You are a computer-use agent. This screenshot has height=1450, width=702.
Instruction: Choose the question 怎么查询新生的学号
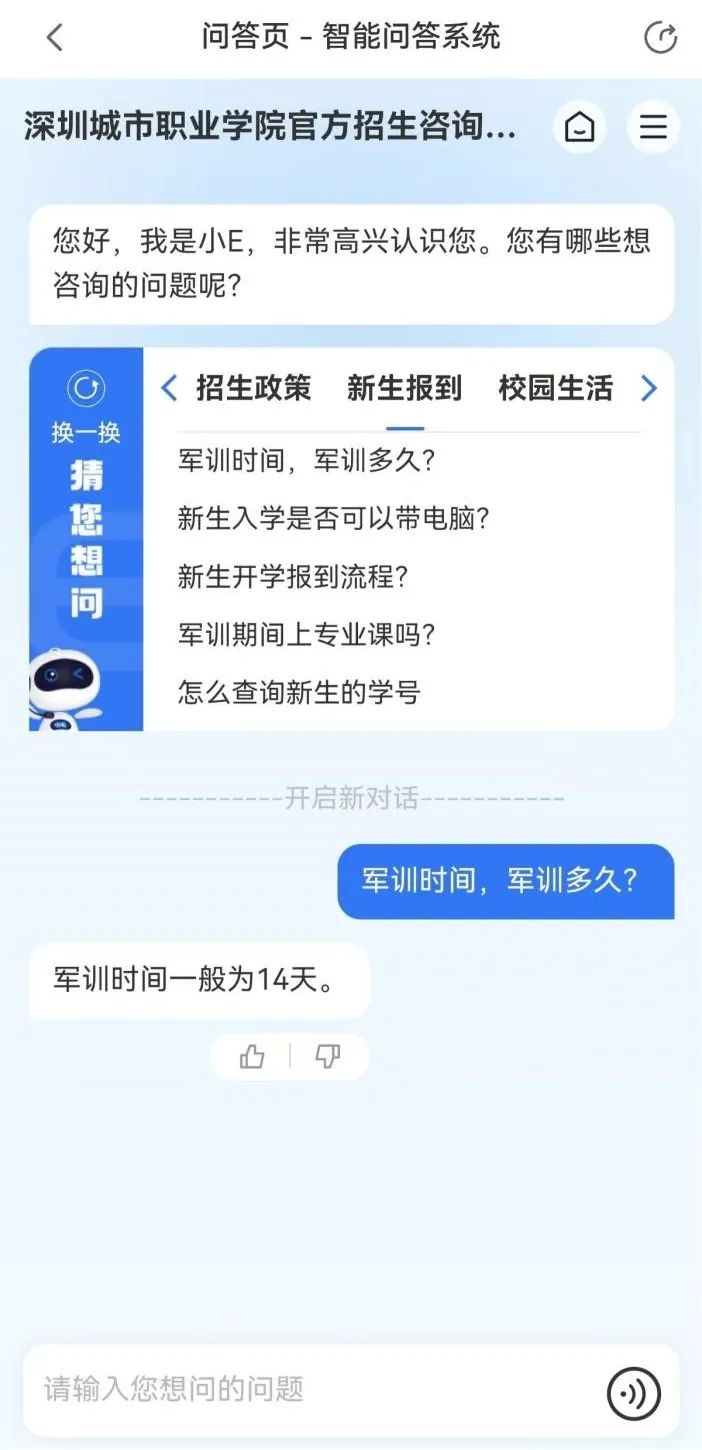[x=299, y=692]
